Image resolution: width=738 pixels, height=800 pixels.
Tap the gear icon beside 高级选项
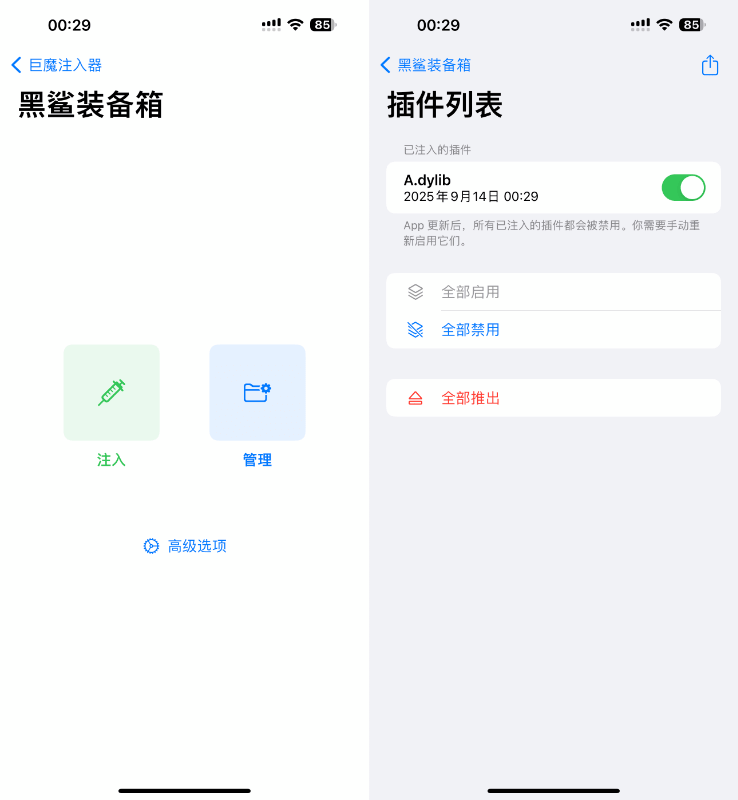[x=151, y=546]
